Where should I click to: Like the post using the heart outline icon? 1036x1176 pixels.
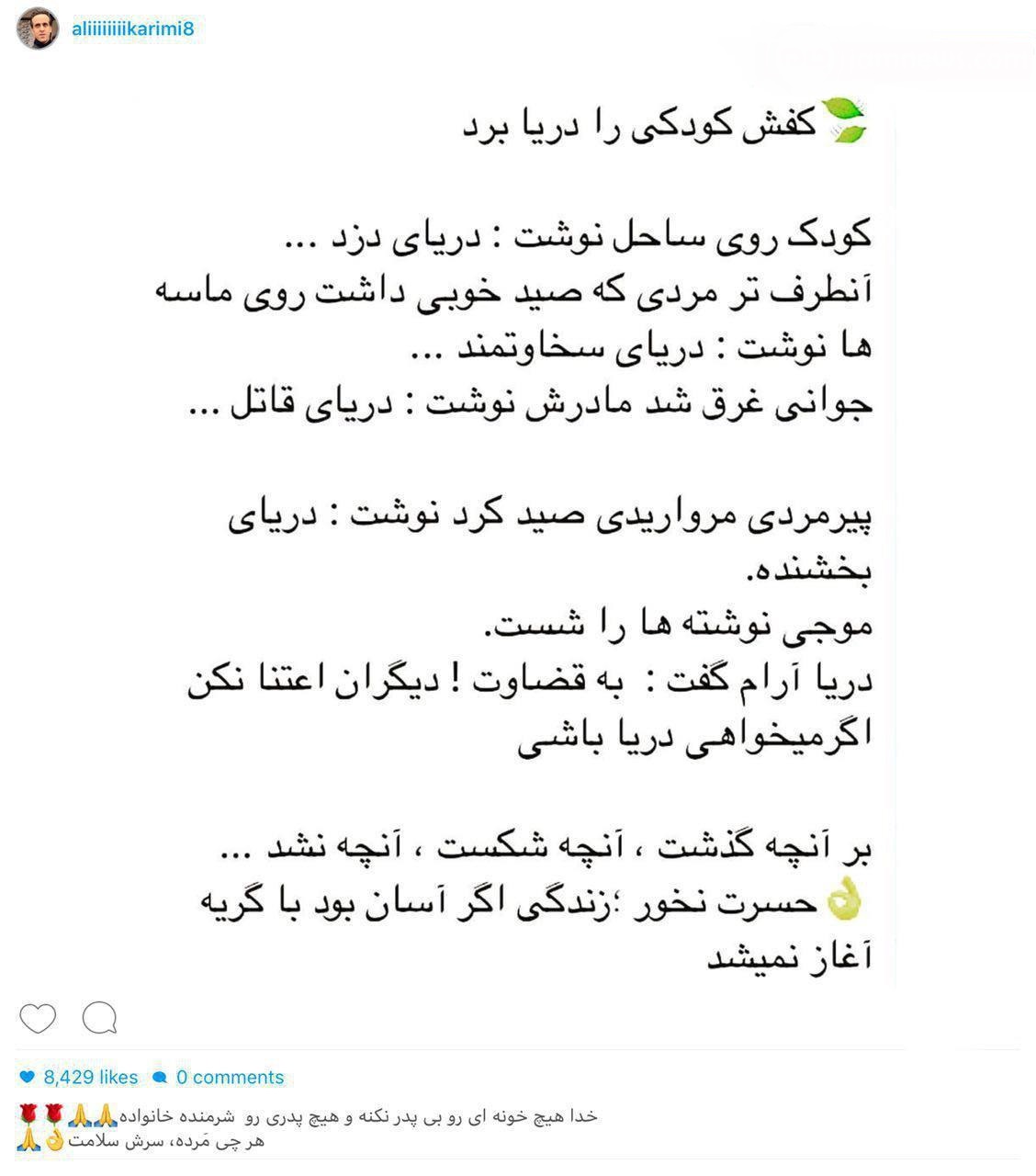[x=39, y=1018]
